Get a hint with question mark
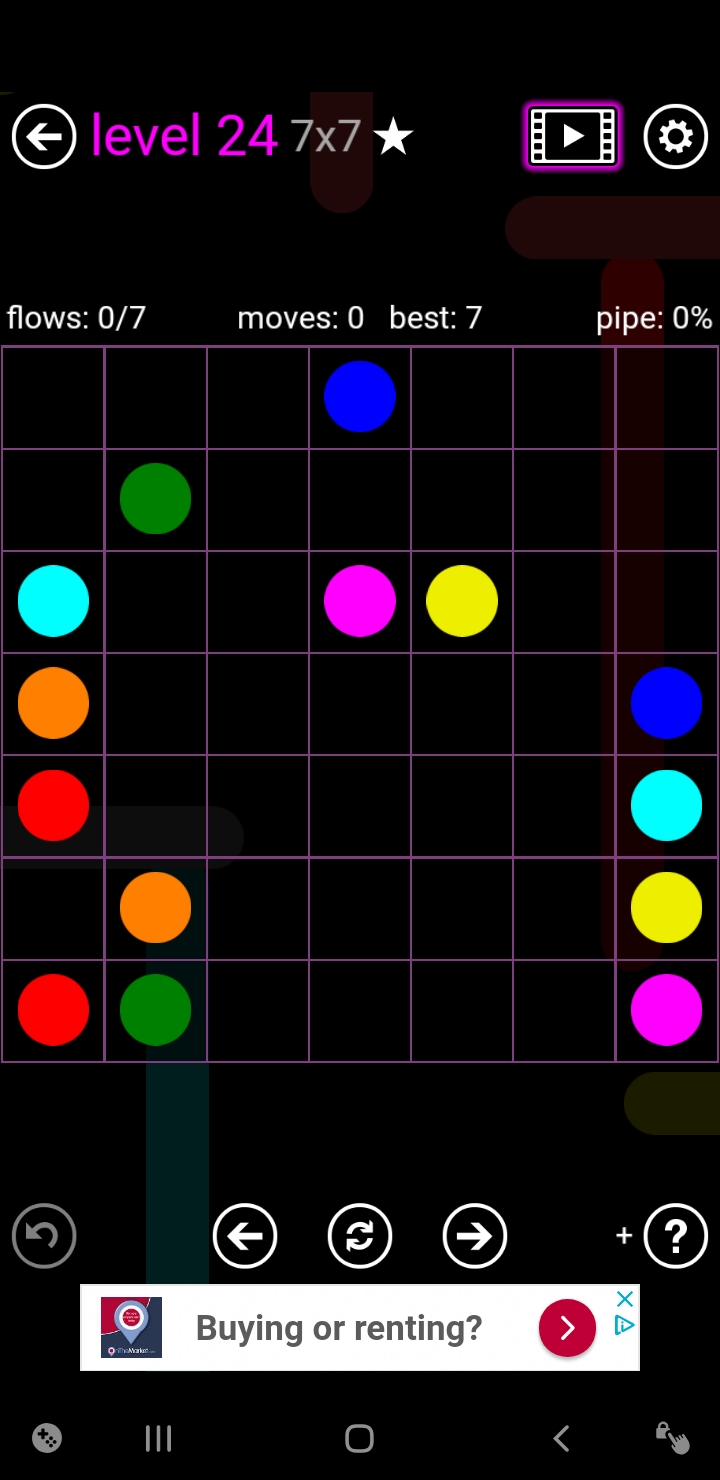The image size is (720, 1480). [676, 1236]
